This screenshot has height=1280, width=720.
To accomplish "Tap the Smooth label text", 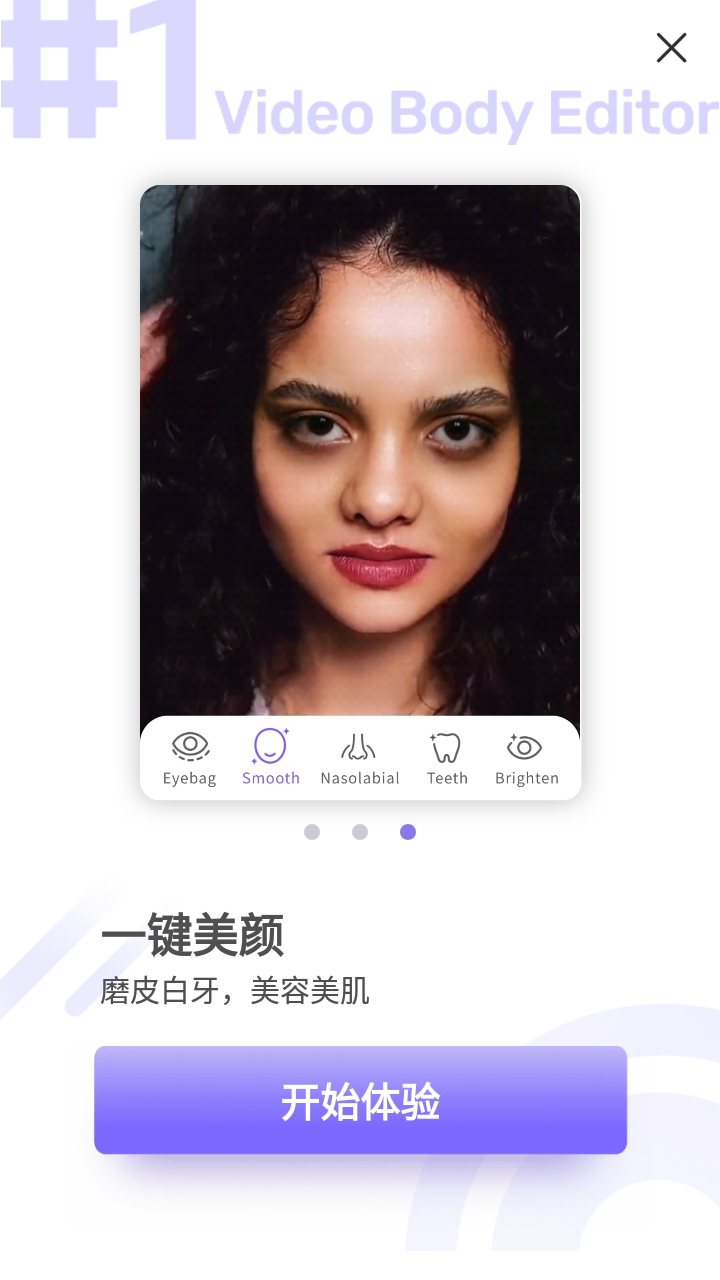I will (x=270, y=777).
